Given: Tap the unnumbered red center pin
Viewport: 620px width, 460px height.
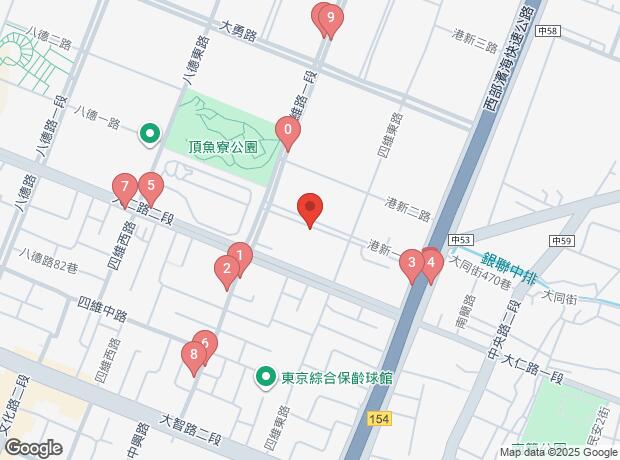Looking at the screenshot, I should [x=310, y=208].
